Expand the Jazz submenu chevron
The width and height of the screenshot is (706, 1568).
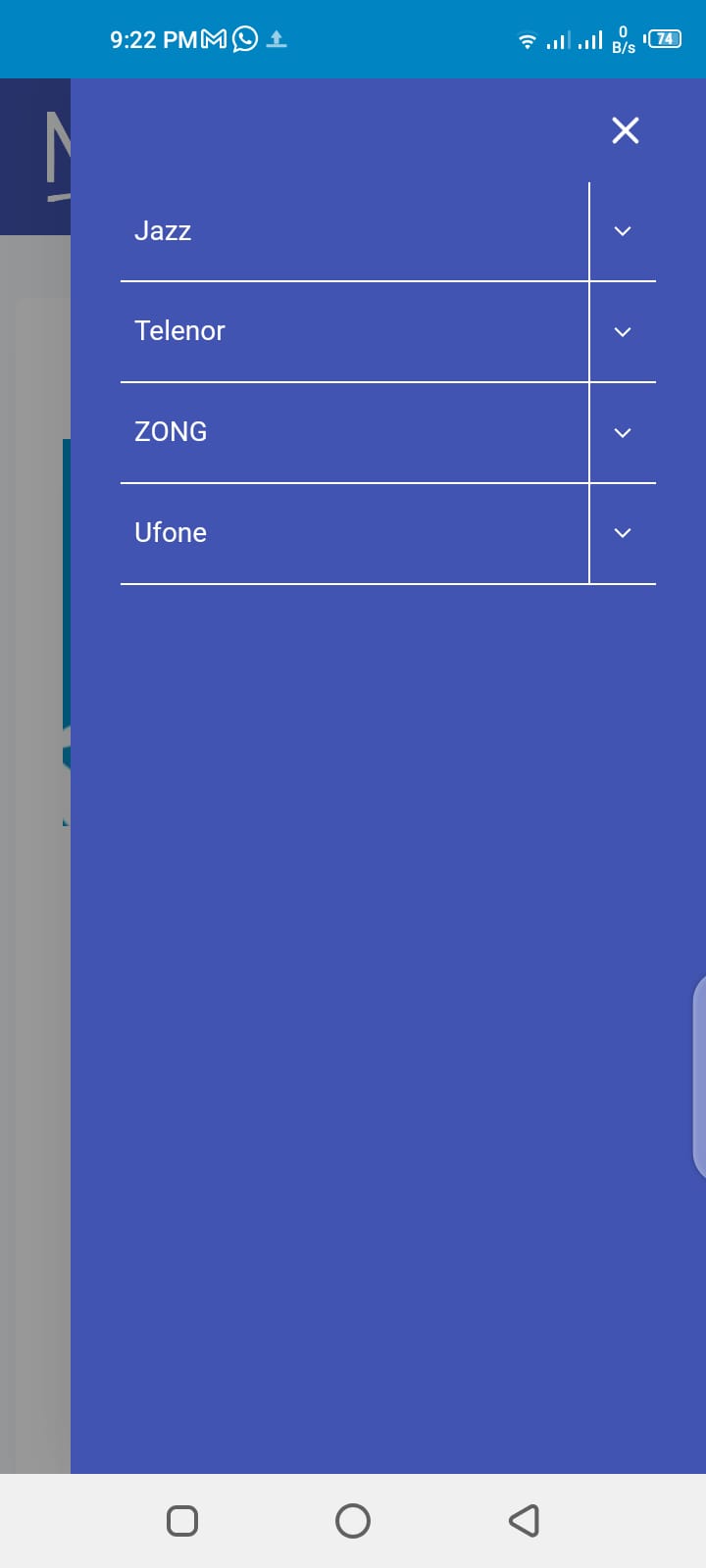(x=623, y=231)
